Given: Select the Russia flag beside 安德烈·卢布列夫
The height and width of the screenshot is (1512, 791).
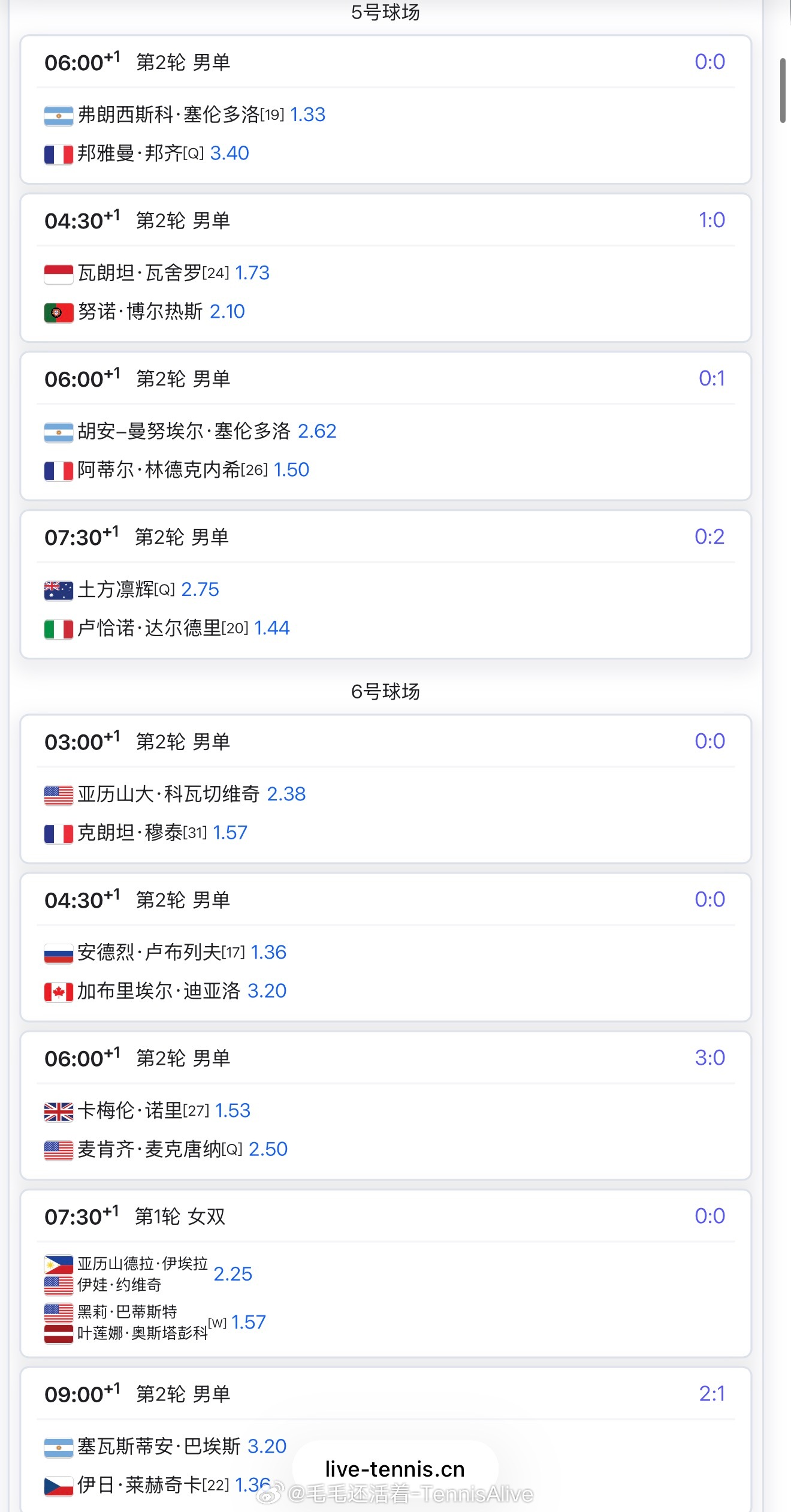Looking at the screenshot, I should point(58,952).
